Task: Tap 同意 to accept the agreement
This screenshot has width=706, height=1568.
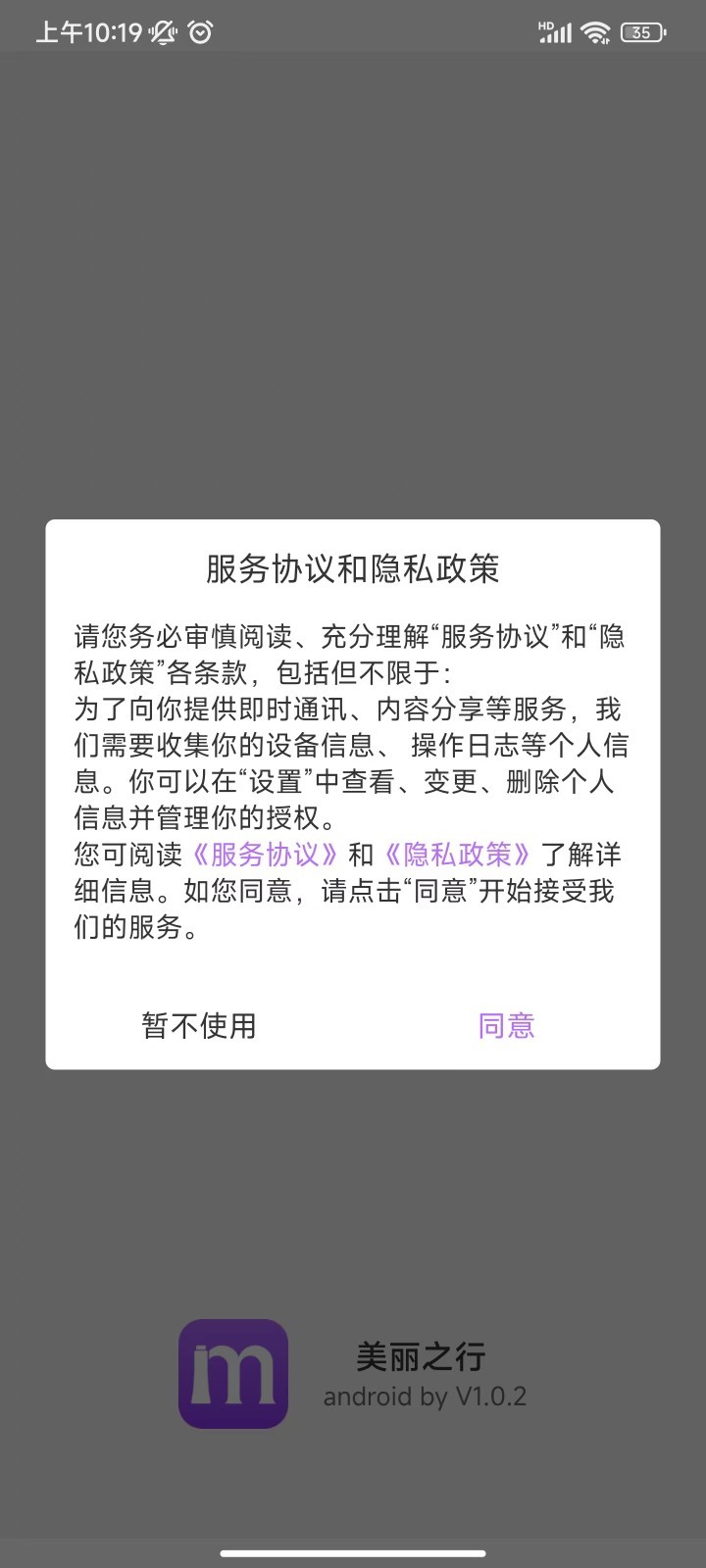Action: [x=506, y=1026]
